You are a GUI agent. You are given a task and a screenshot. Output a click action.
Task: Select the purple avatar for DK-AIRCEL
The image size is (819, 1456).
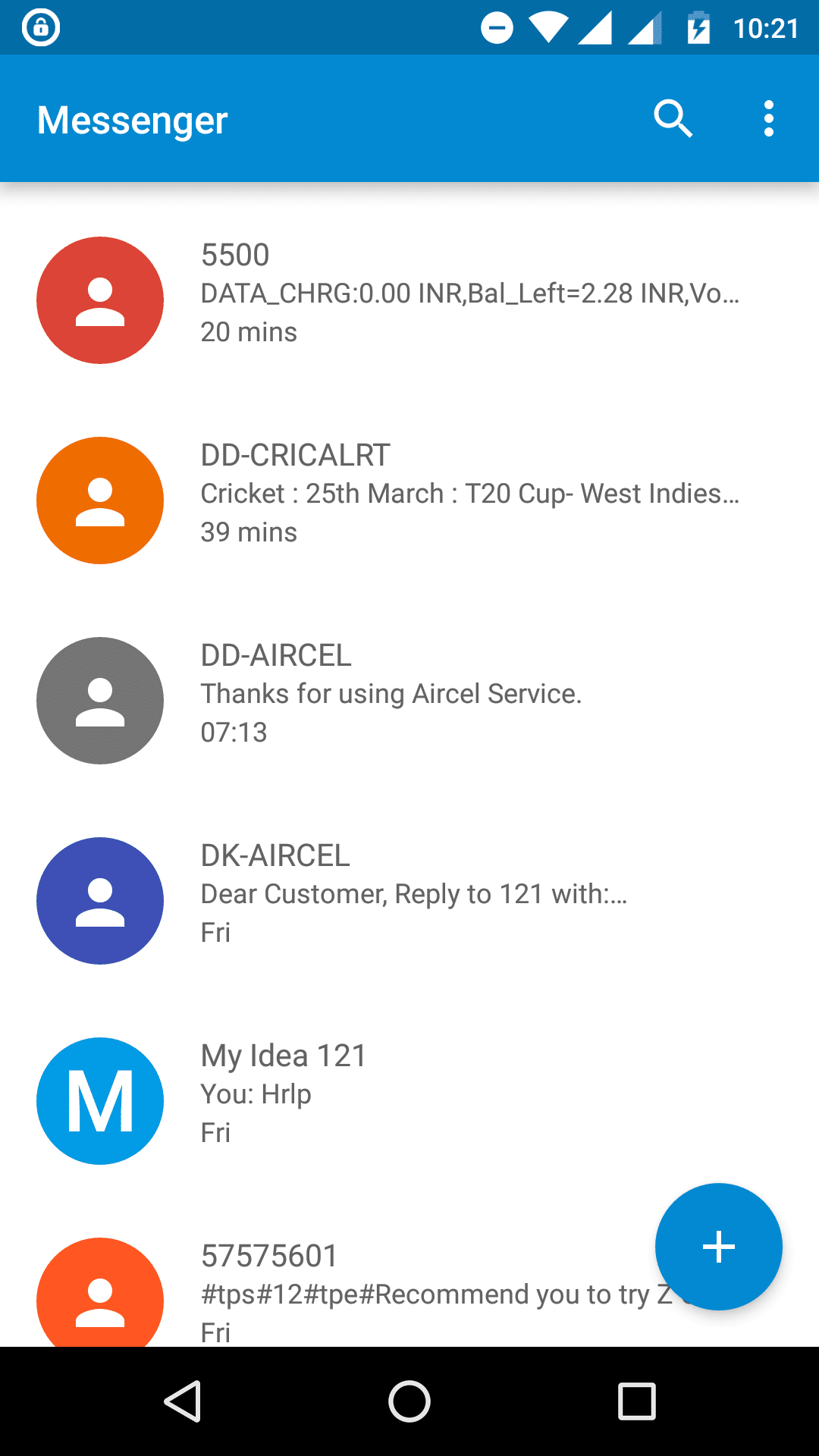click(x=99, y=901)
